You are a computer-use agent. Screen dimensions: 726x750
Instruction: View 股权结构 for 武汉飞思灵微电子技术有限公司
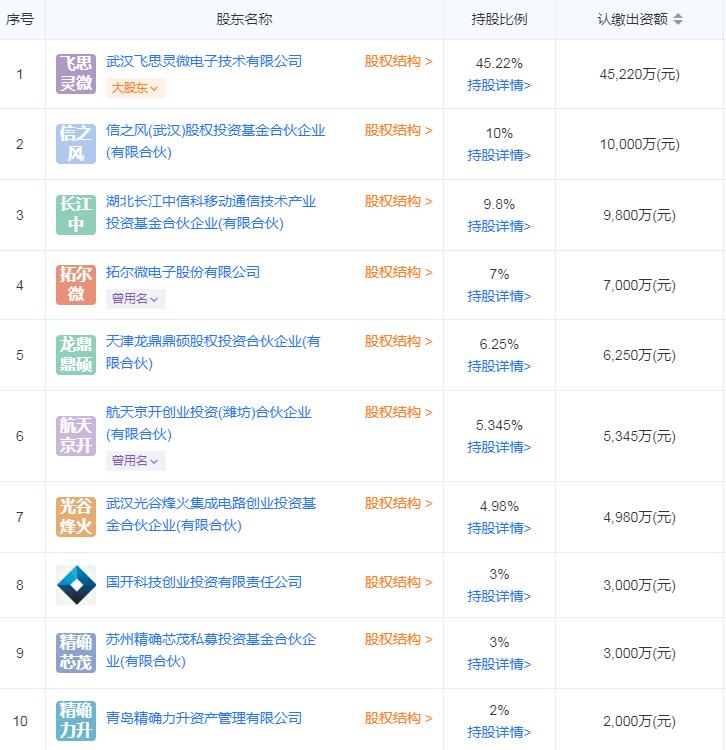tap(398, 61)
